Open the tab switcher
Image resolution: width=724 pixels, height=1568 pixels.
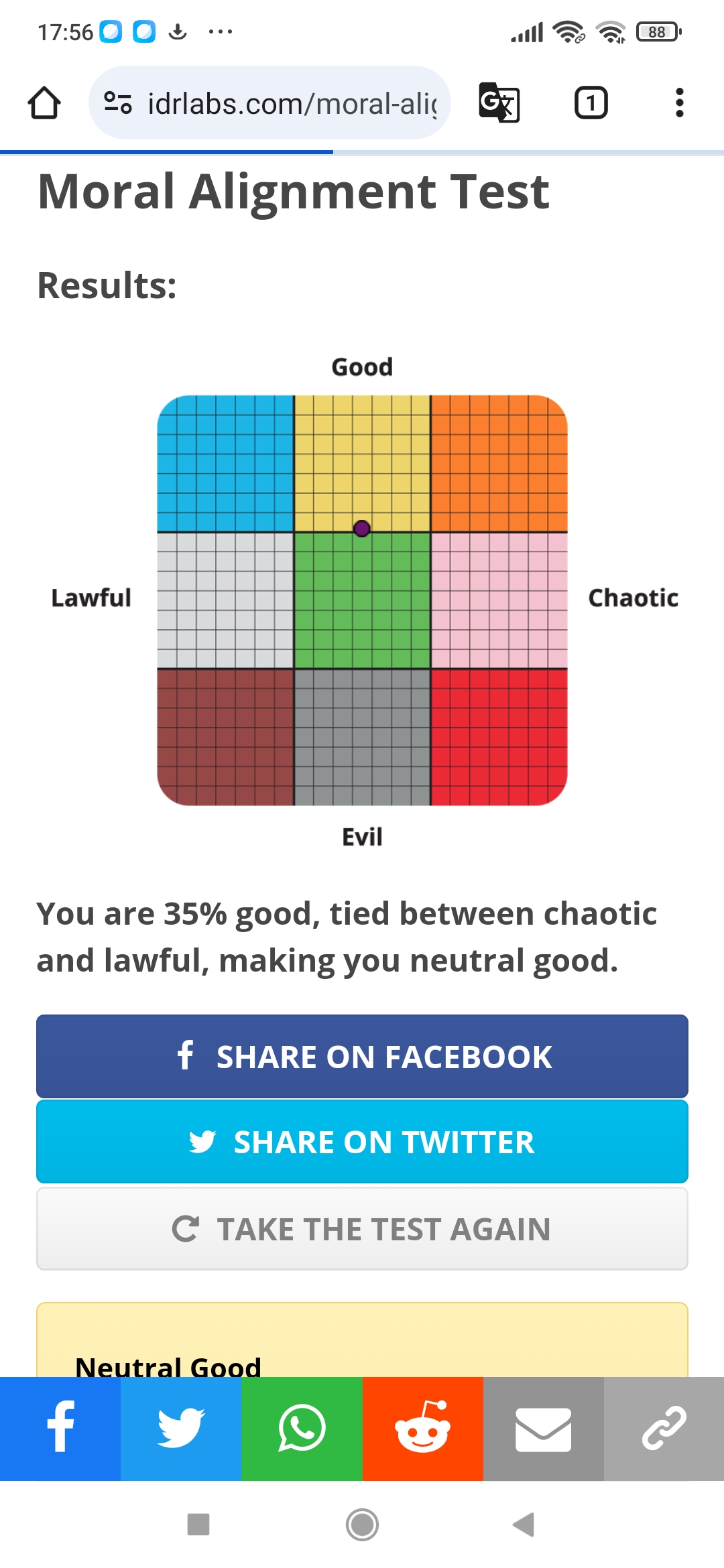pyautogui.click(x=591, y=103)
